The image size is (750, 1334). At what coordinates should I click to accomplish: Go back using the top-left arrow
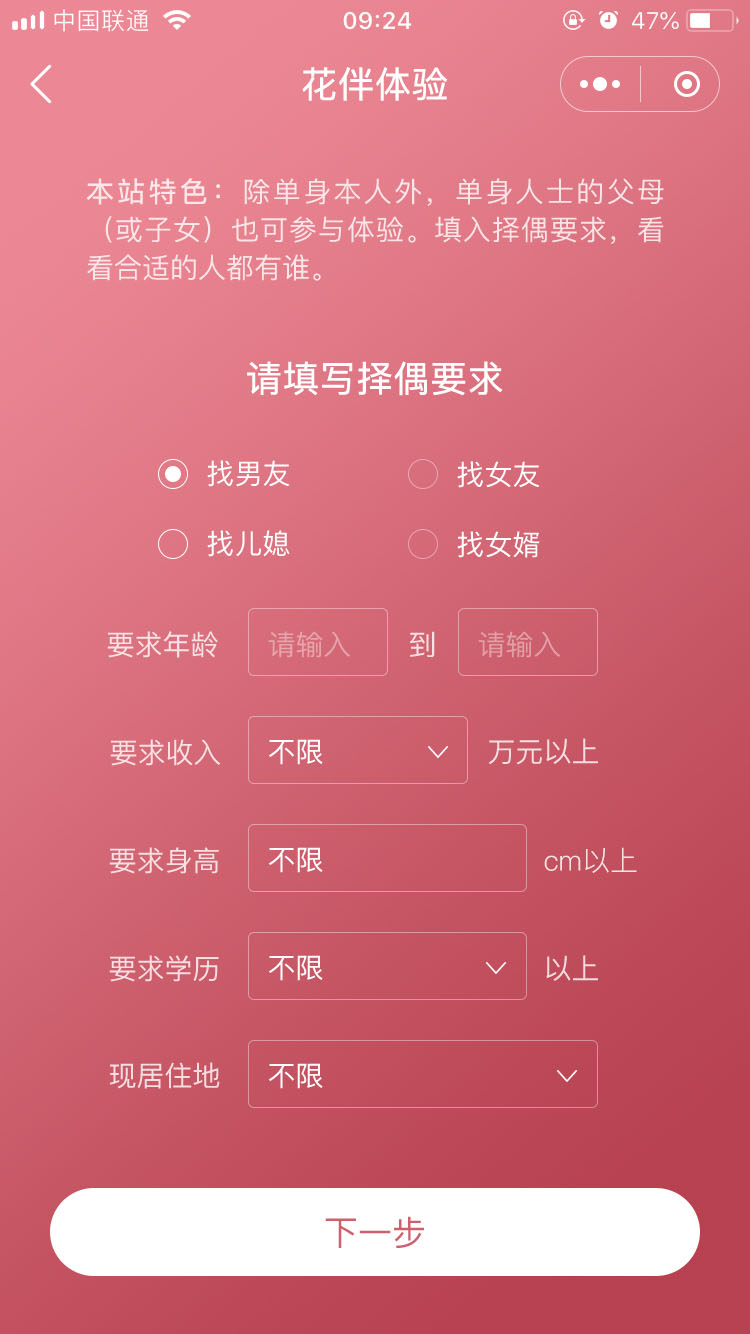pyautogui.click(x=41, y=84)
